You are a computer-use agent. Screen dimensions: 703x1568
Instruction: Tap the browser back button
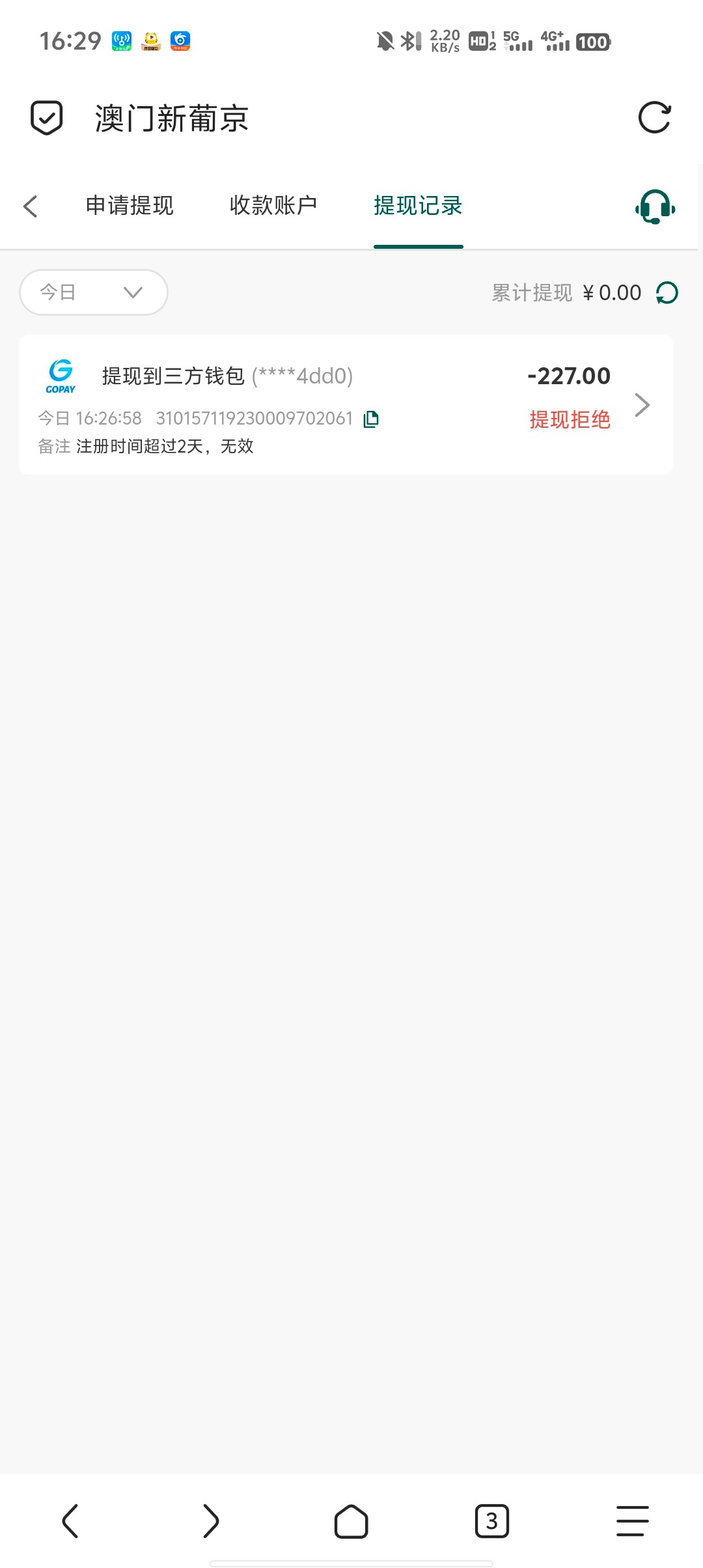[70, 1521]
